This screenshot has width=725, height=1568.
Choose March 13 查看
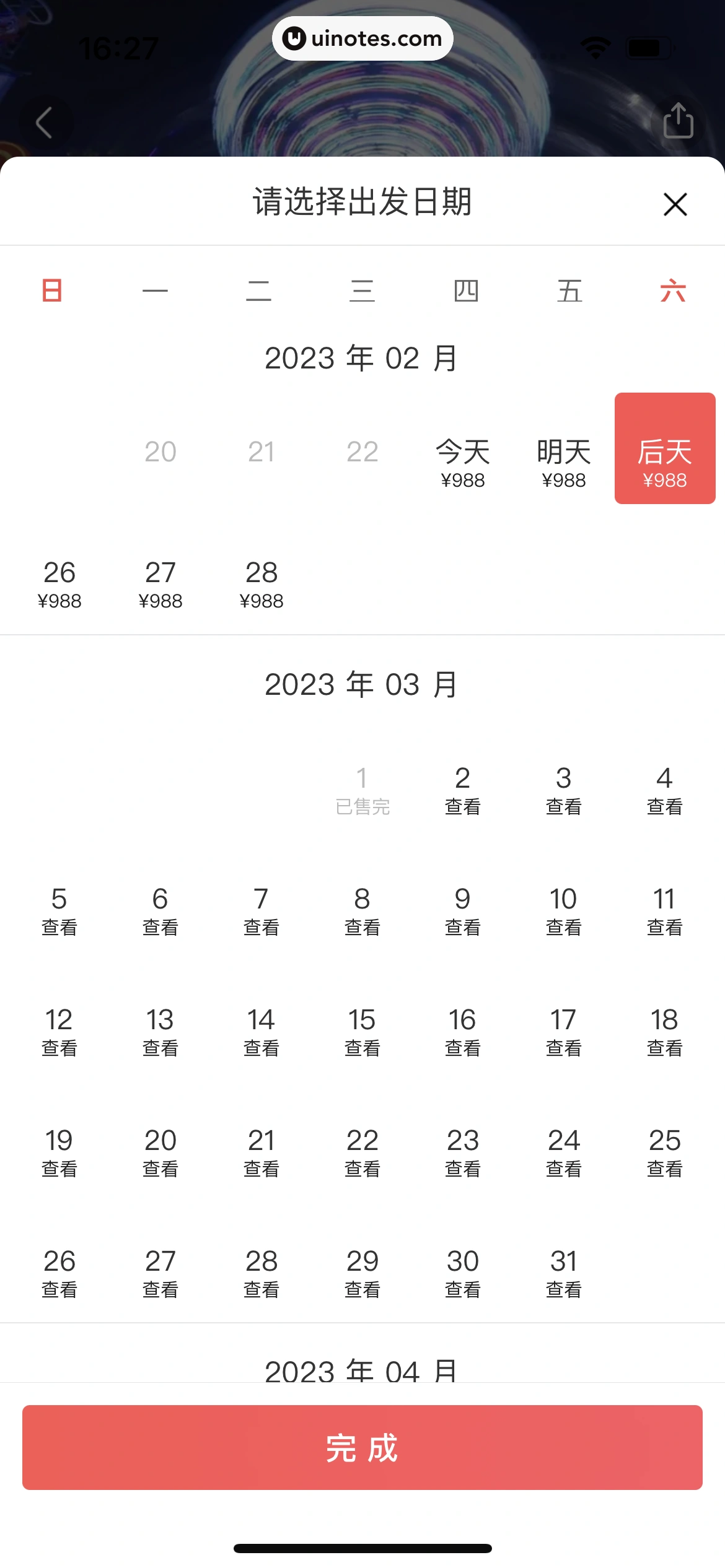click(160, 1031)
